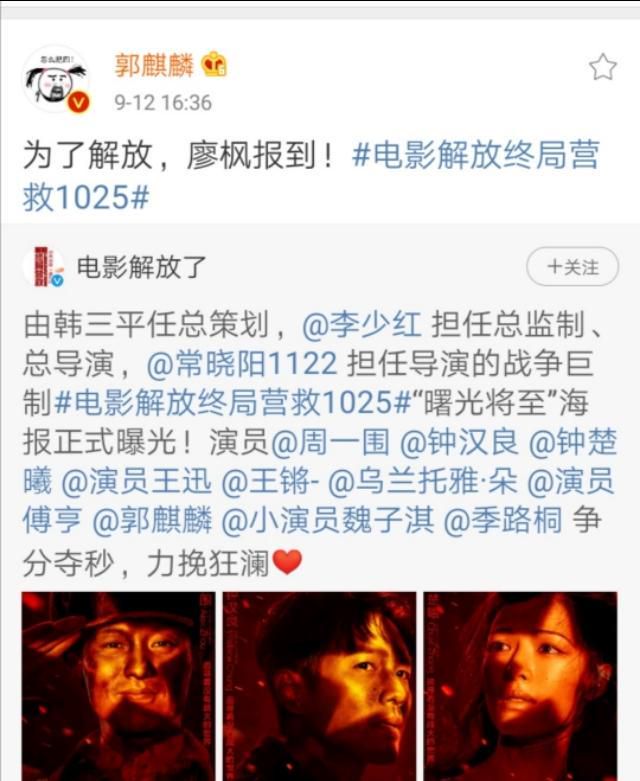Screen dimensions: 640x781
Task: View the third poster image of the woman
Action: pos(520,685)
